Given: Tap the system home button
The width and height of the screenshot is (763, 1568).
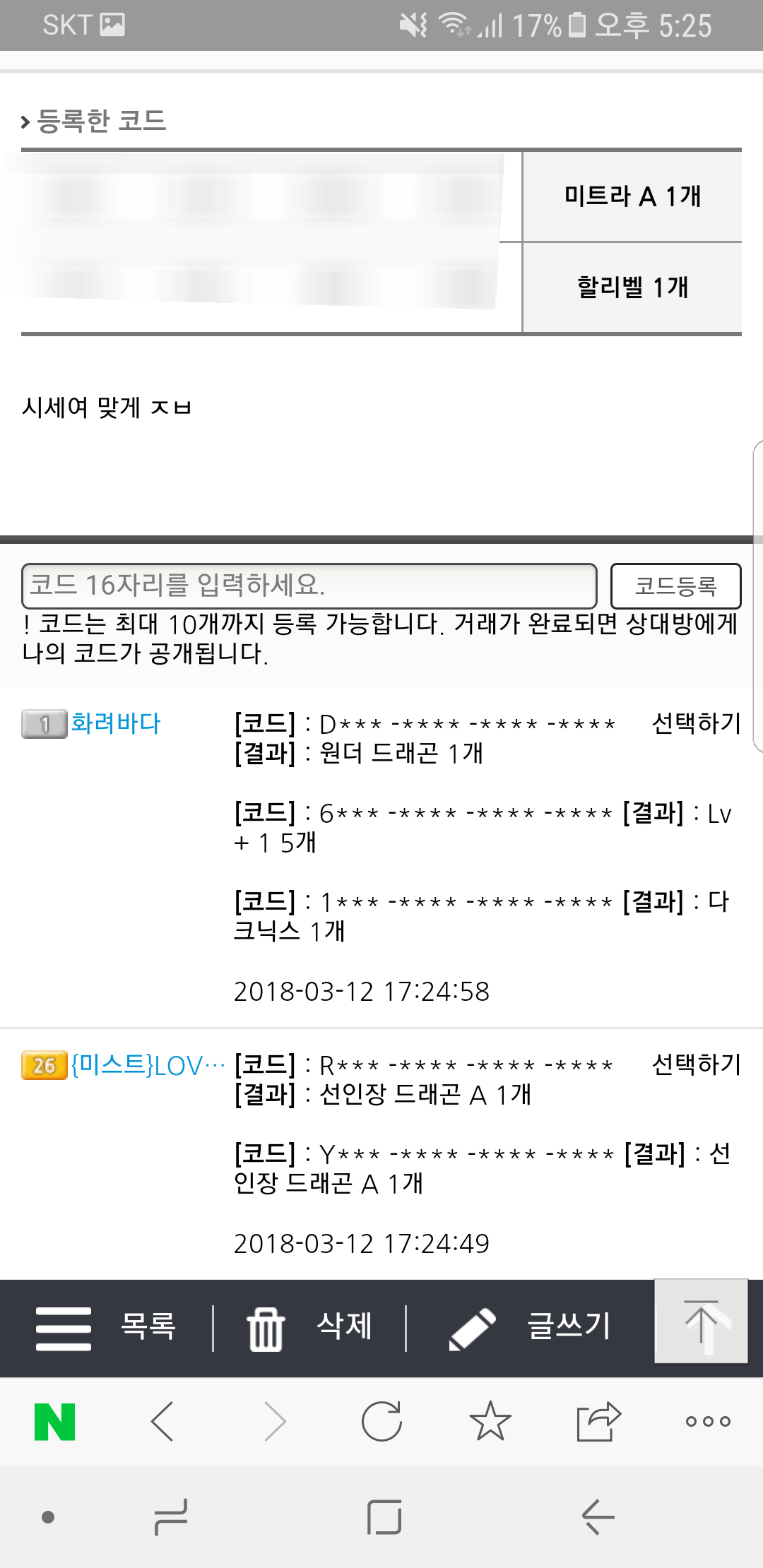Looking at the screenshot, I should pyautogui.click(x=384, y=1516).
